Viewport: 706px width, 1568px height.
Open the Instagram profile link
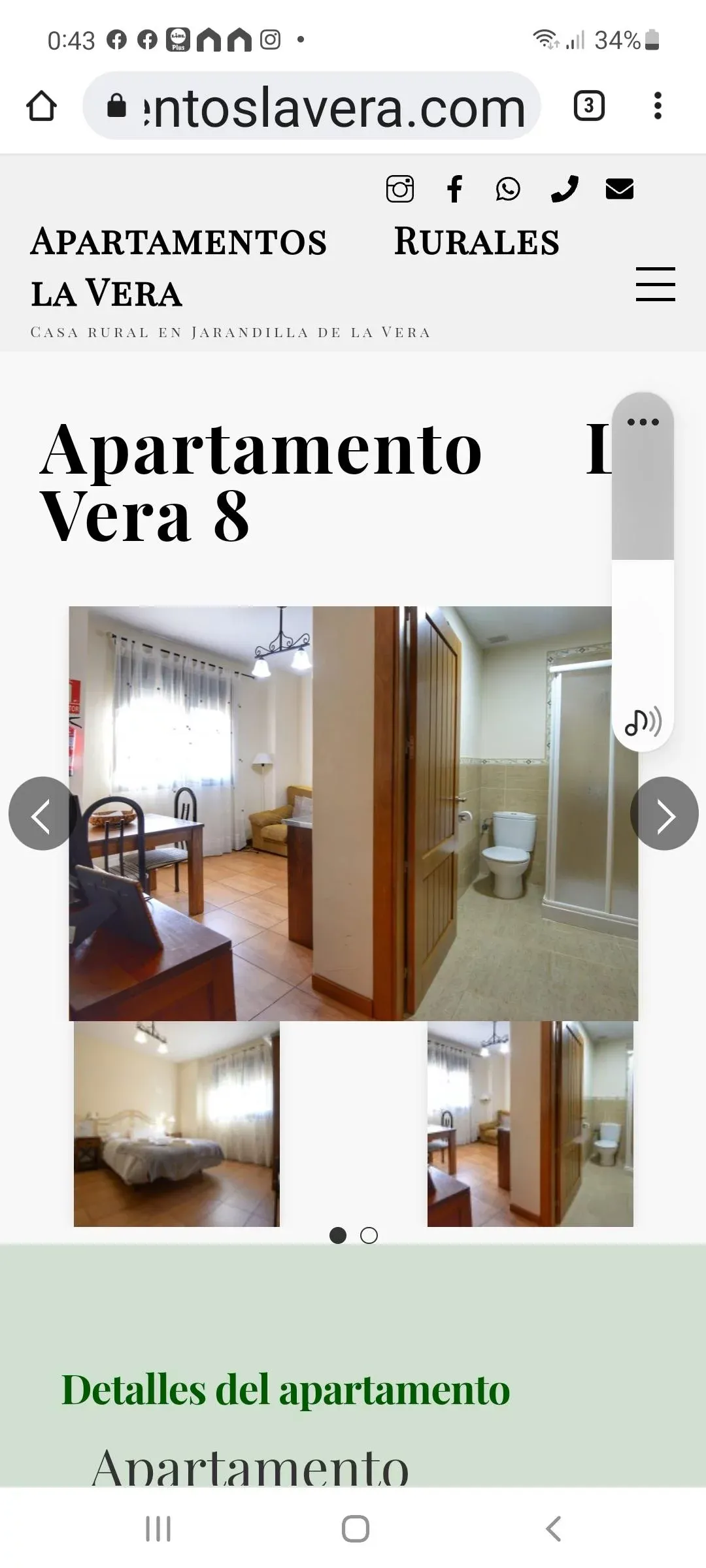(400, 189)
